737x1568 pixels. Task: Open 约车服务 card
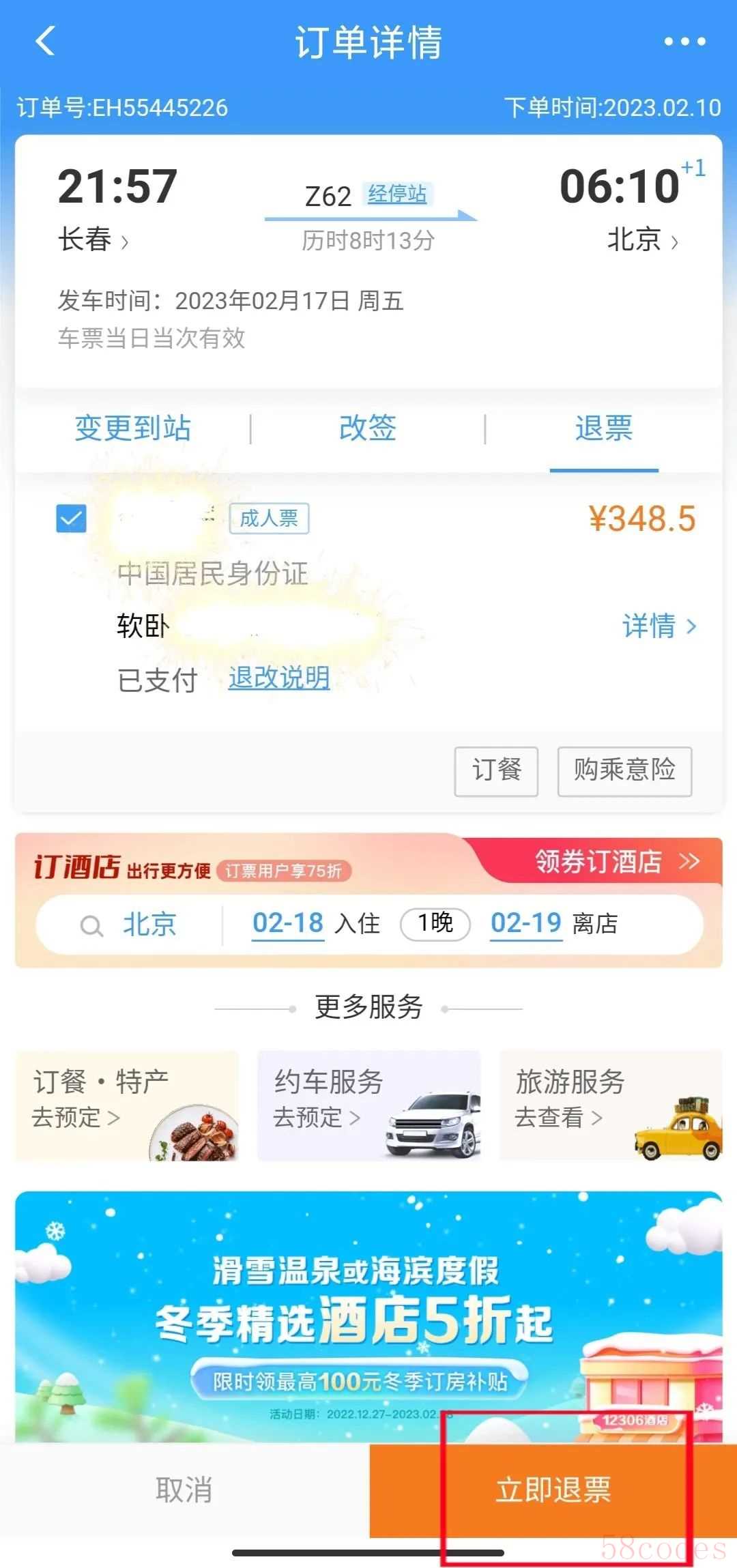[369, 1105]
